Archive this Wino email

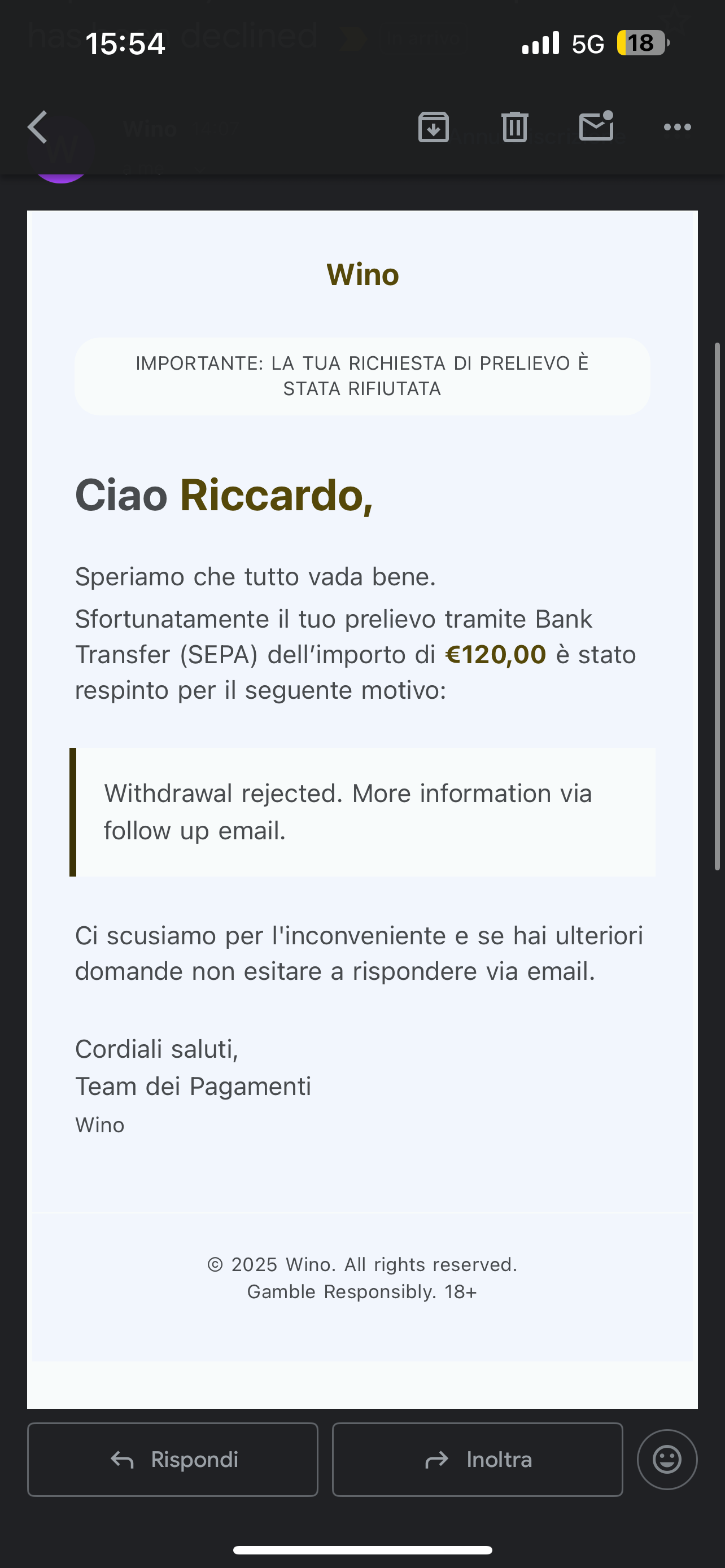[433, 127]
